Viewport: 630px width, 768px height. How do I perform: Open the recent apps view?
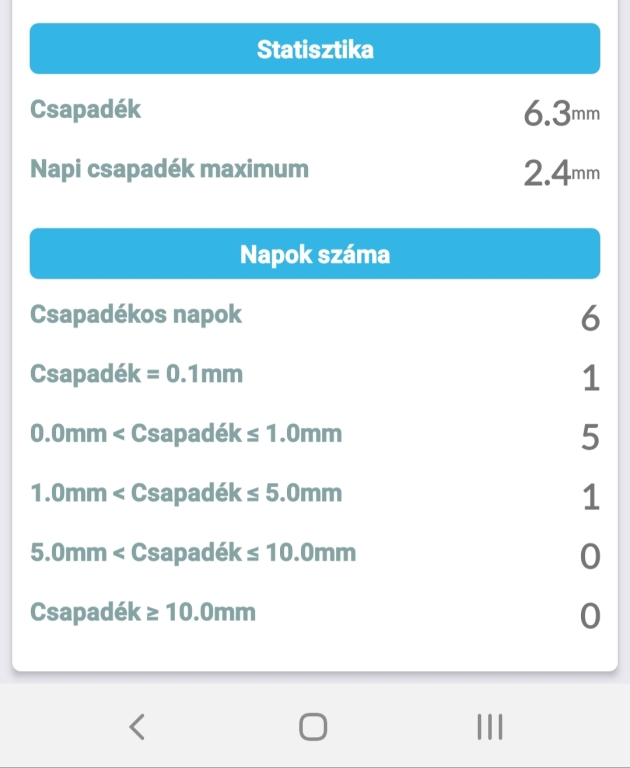pos(489,726)
